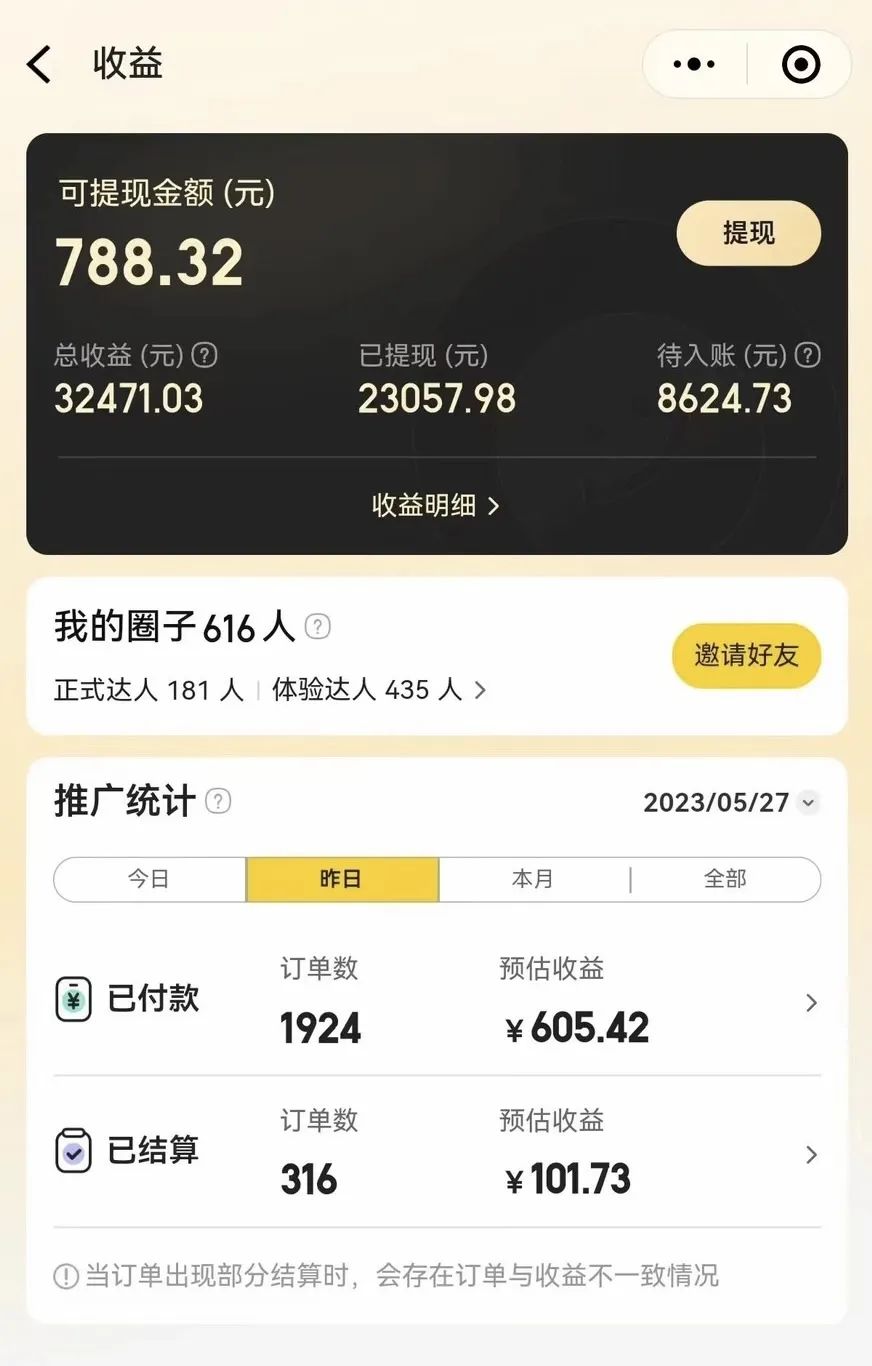Open details via the 已付款 row chevron
The width and height of the screenshot is (872, 1366).
[x=812, y=1003]
